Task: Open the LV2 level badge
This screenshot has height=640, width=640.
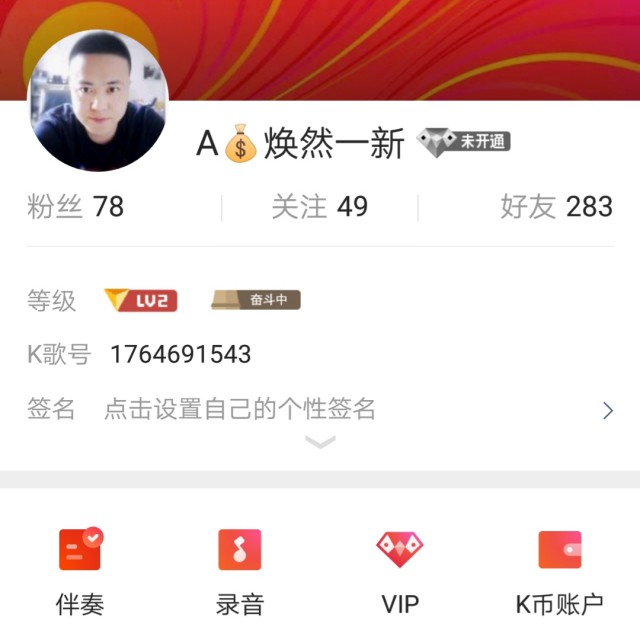Action: point(141,300)
